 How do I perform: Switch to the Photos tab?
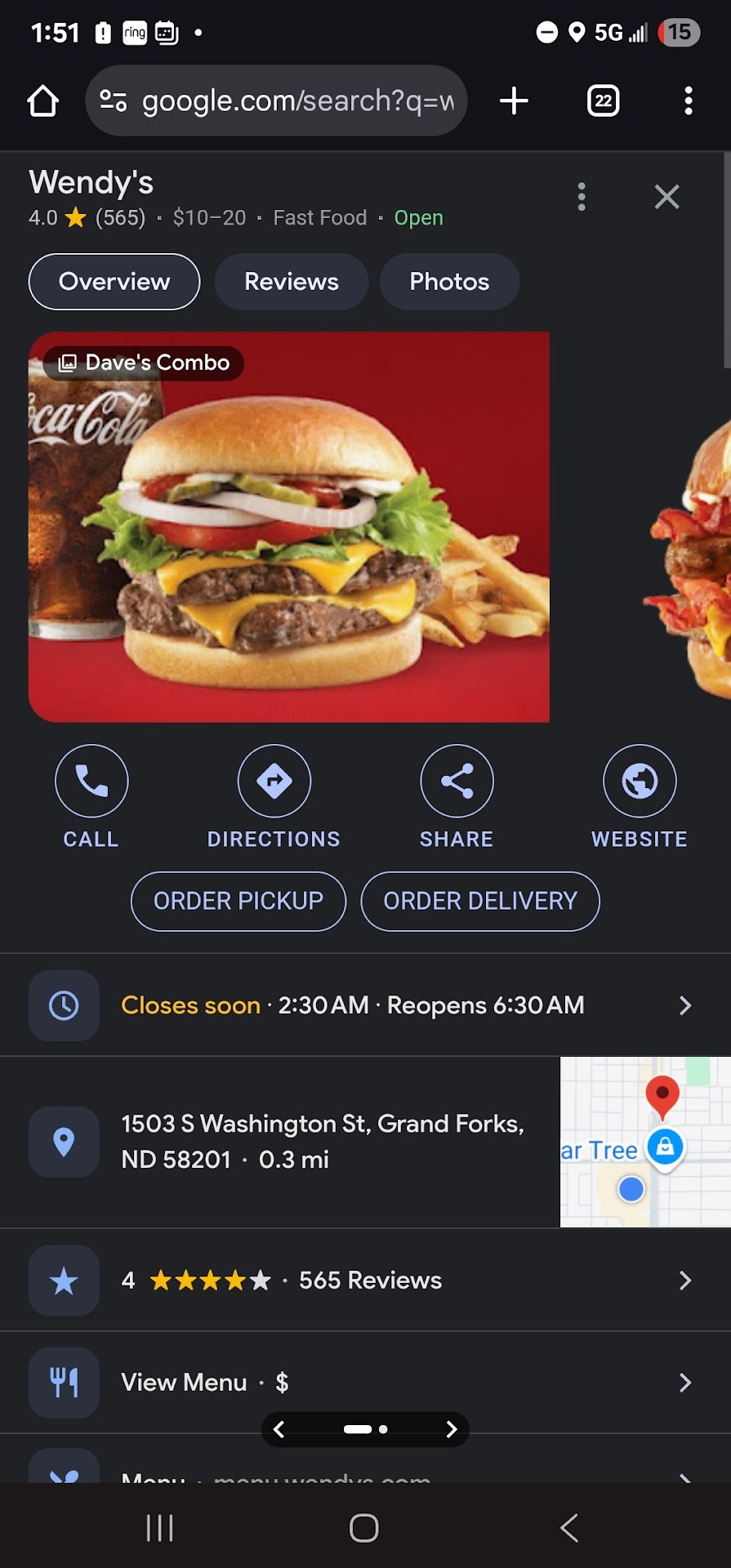point(449,282)
